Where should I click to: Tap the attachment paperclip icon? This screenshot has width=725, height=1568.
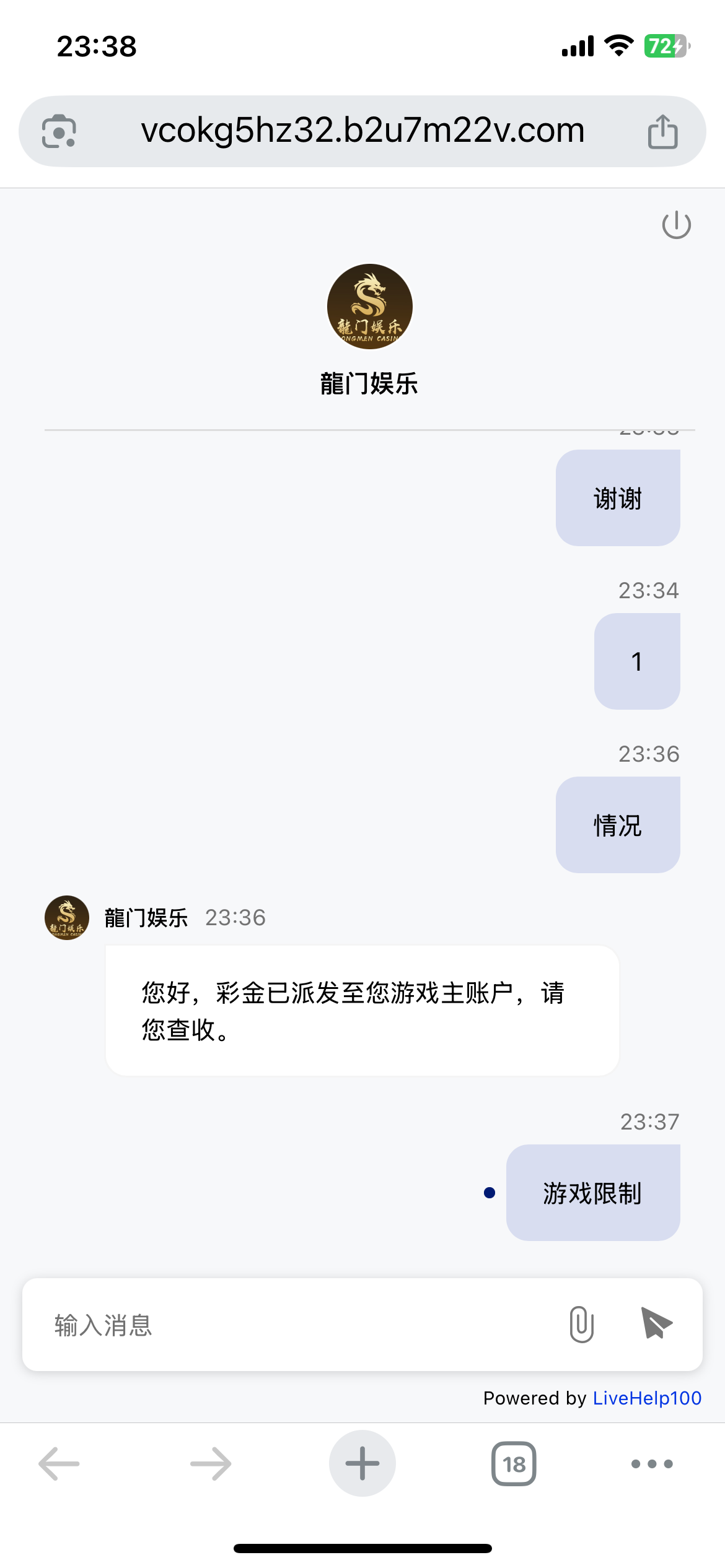pos(580,1324)
